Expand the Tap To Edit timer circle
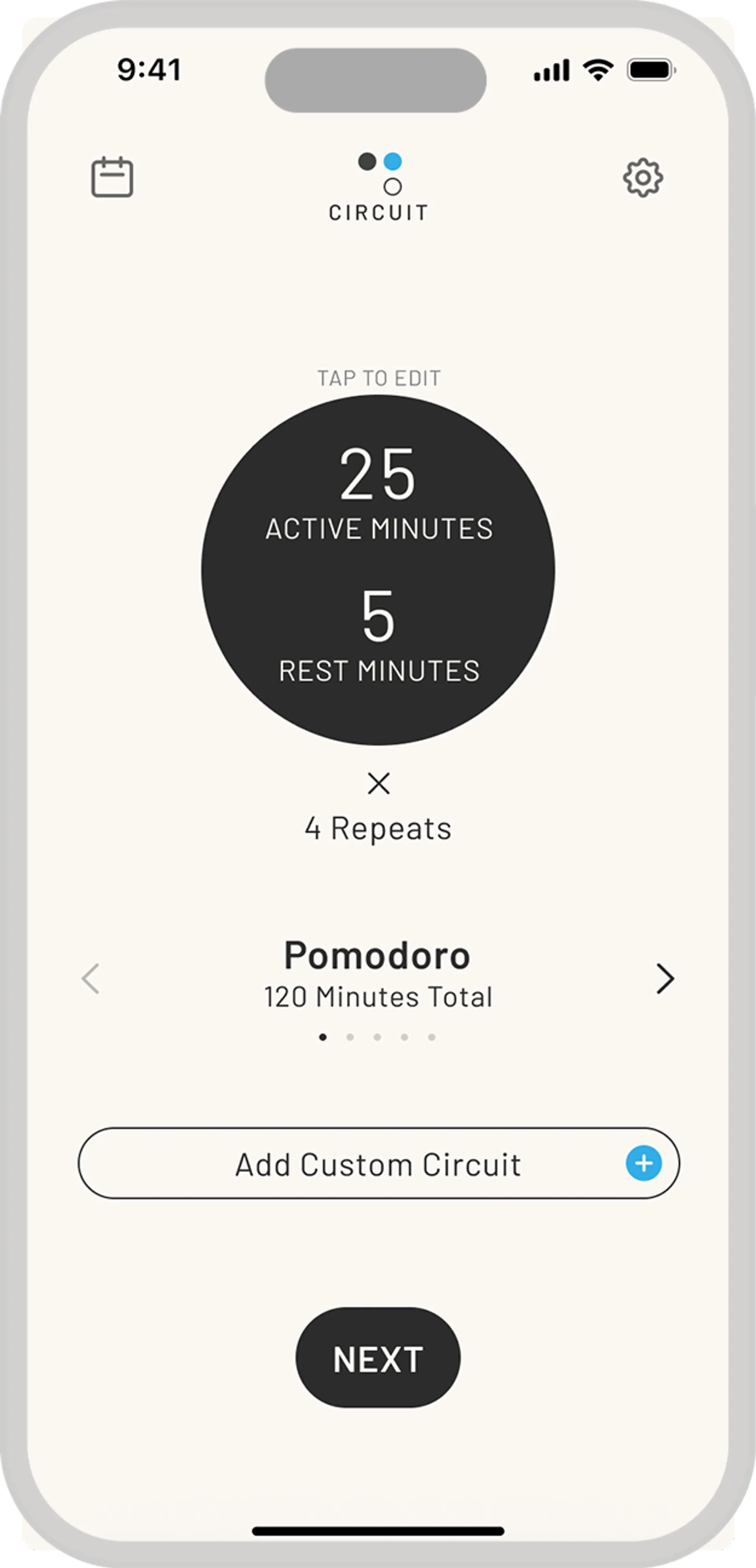The height and width of the screenshot is (1568, 756). pyautogui.click(x=377, y=569)
